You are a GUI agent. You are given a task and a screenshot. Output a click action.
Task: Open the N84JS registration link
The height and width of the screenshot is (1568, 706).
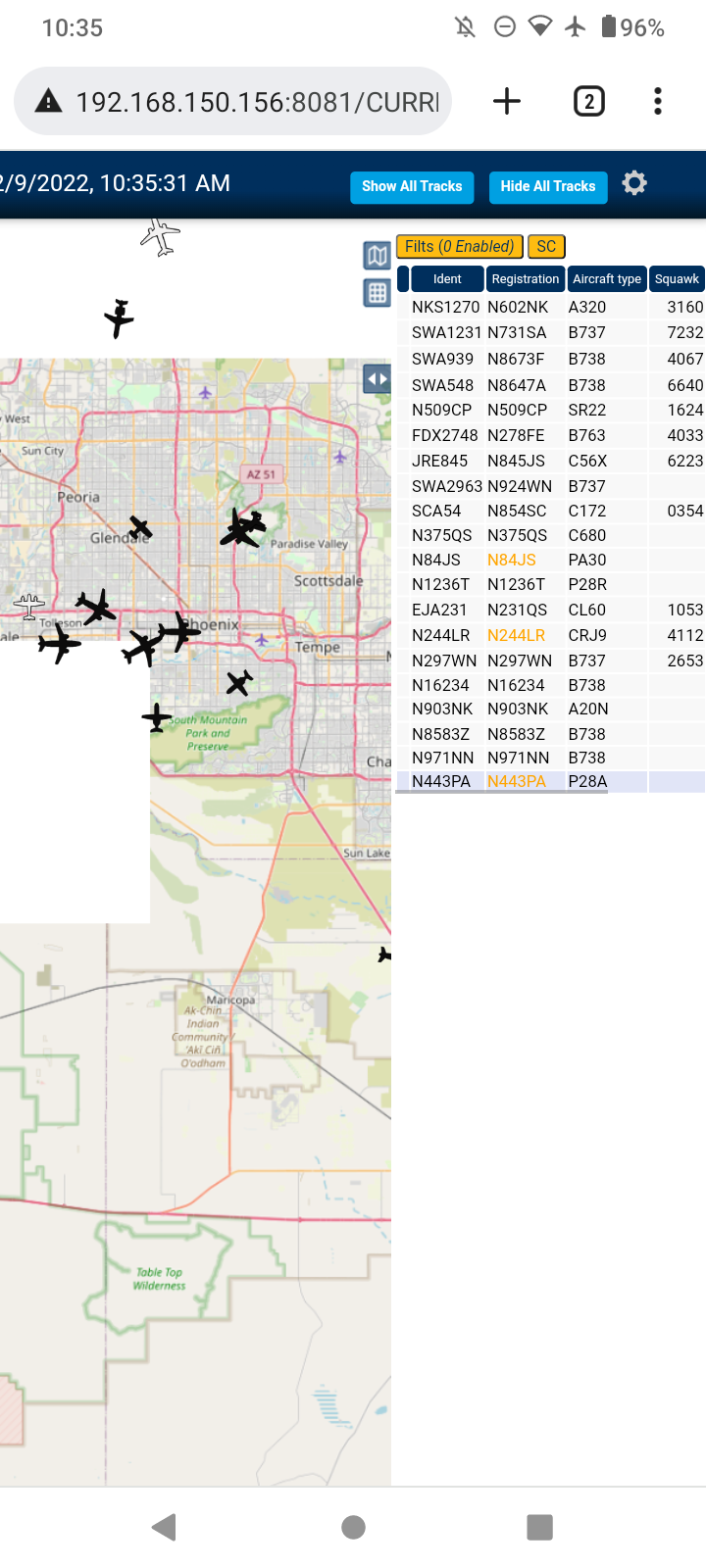512,560
